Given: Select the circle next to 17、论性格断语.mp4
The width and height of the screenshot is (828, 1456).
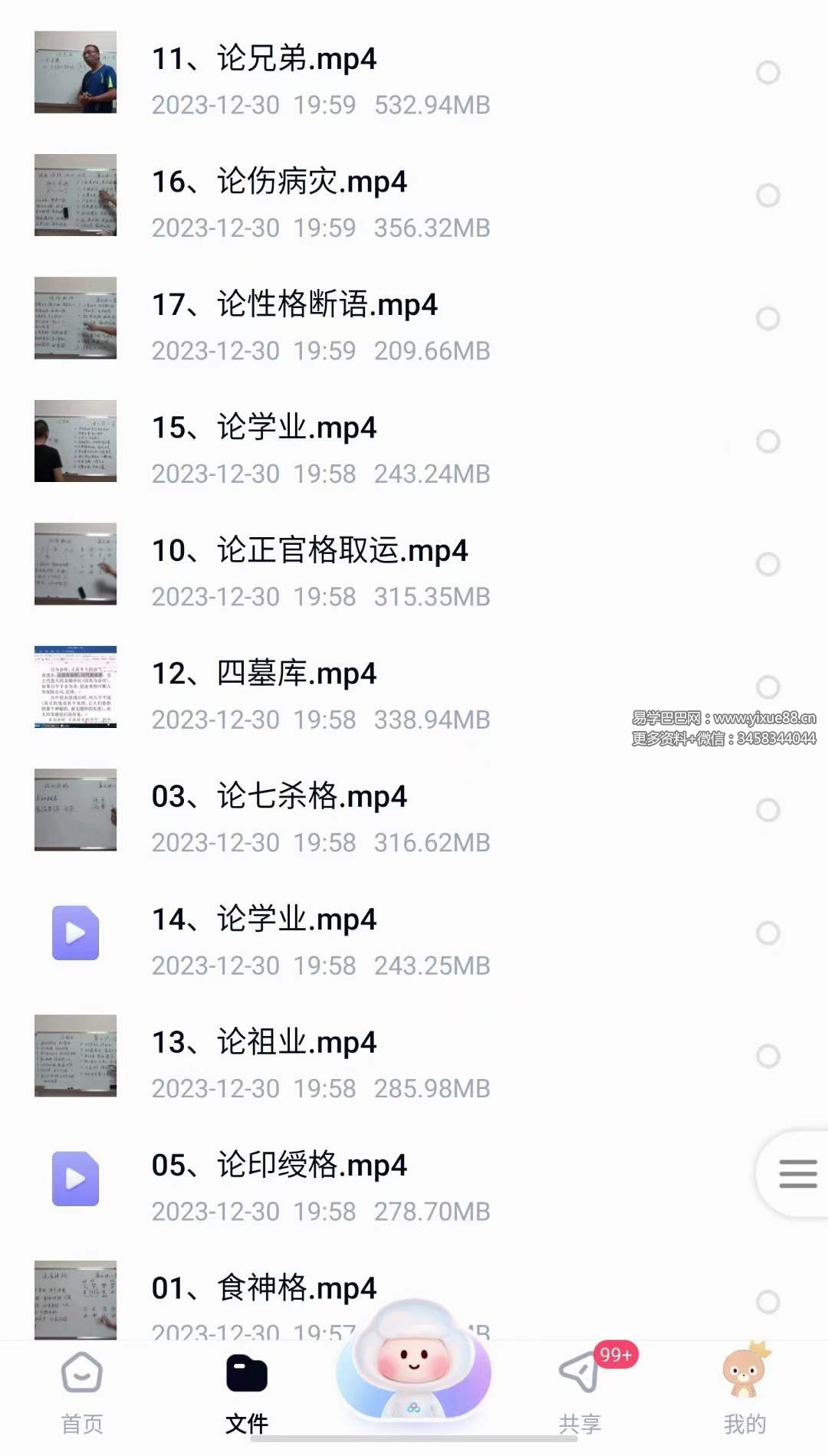Looking at the screenshot, I should pyautogui.click(x=767, y=319).
